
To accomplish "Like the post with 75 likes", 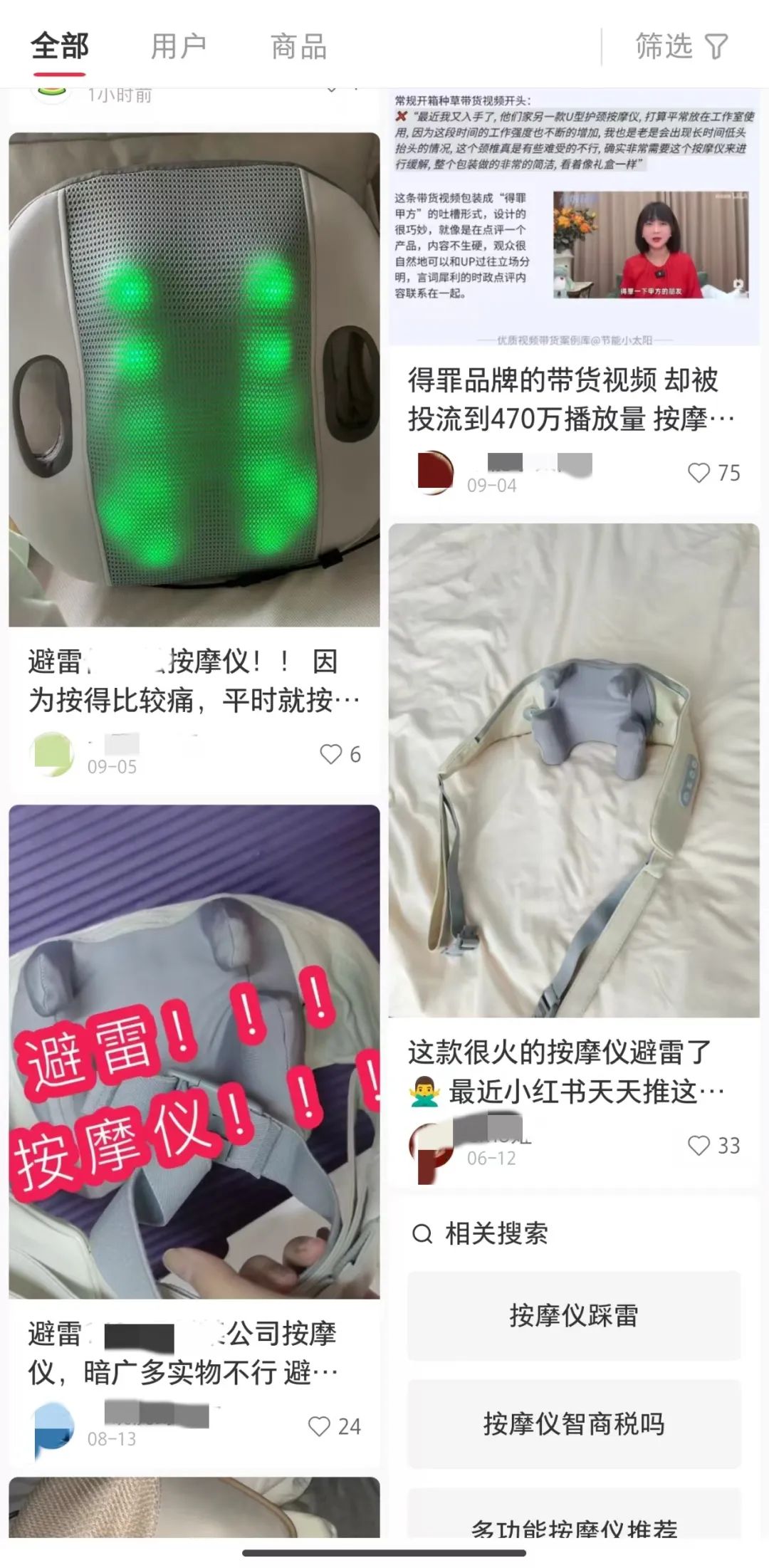I will [699, 473].
